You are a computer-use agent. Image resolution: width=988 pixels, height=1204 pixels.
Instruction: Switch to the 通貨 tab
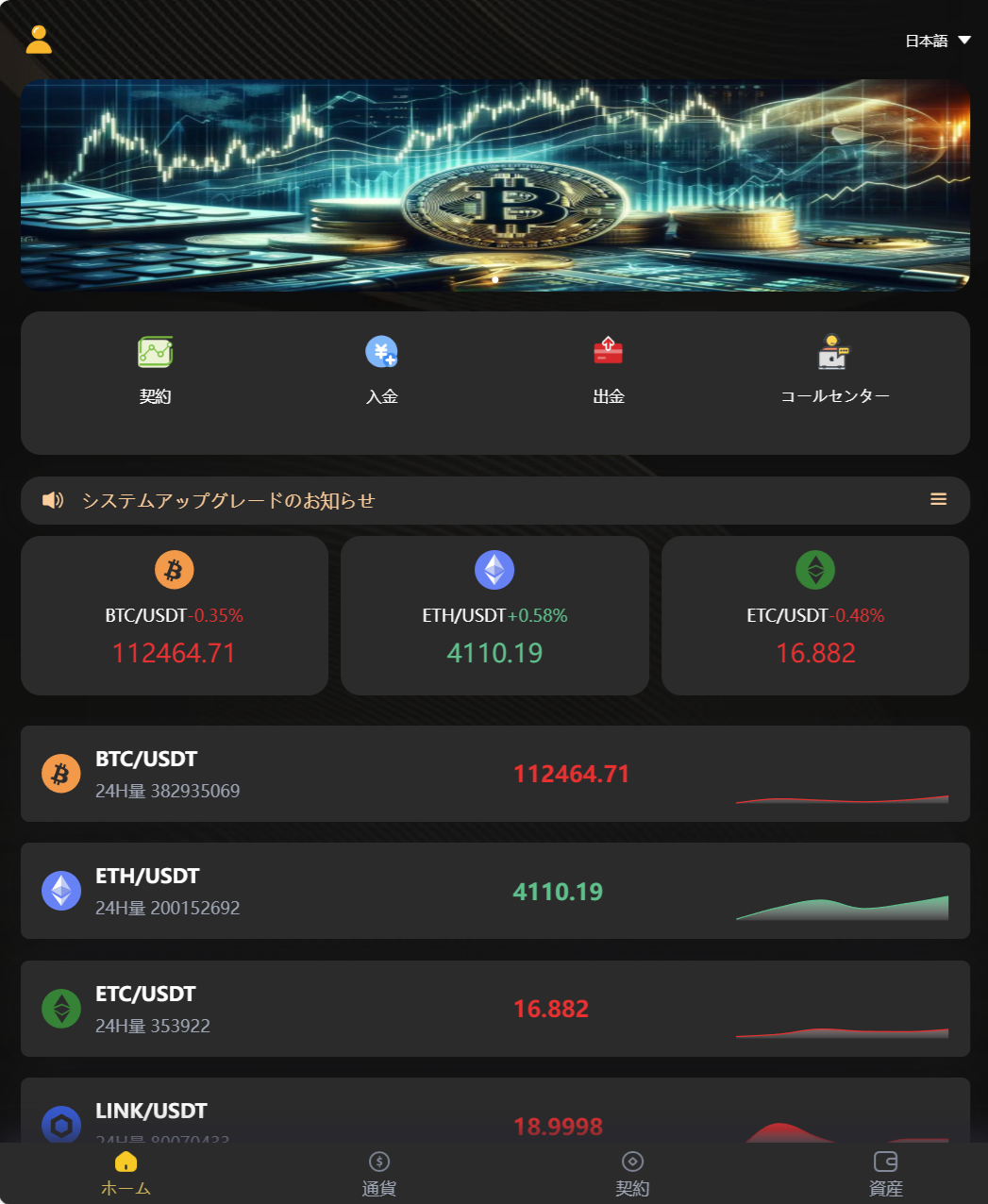[x=378, y=1173]
